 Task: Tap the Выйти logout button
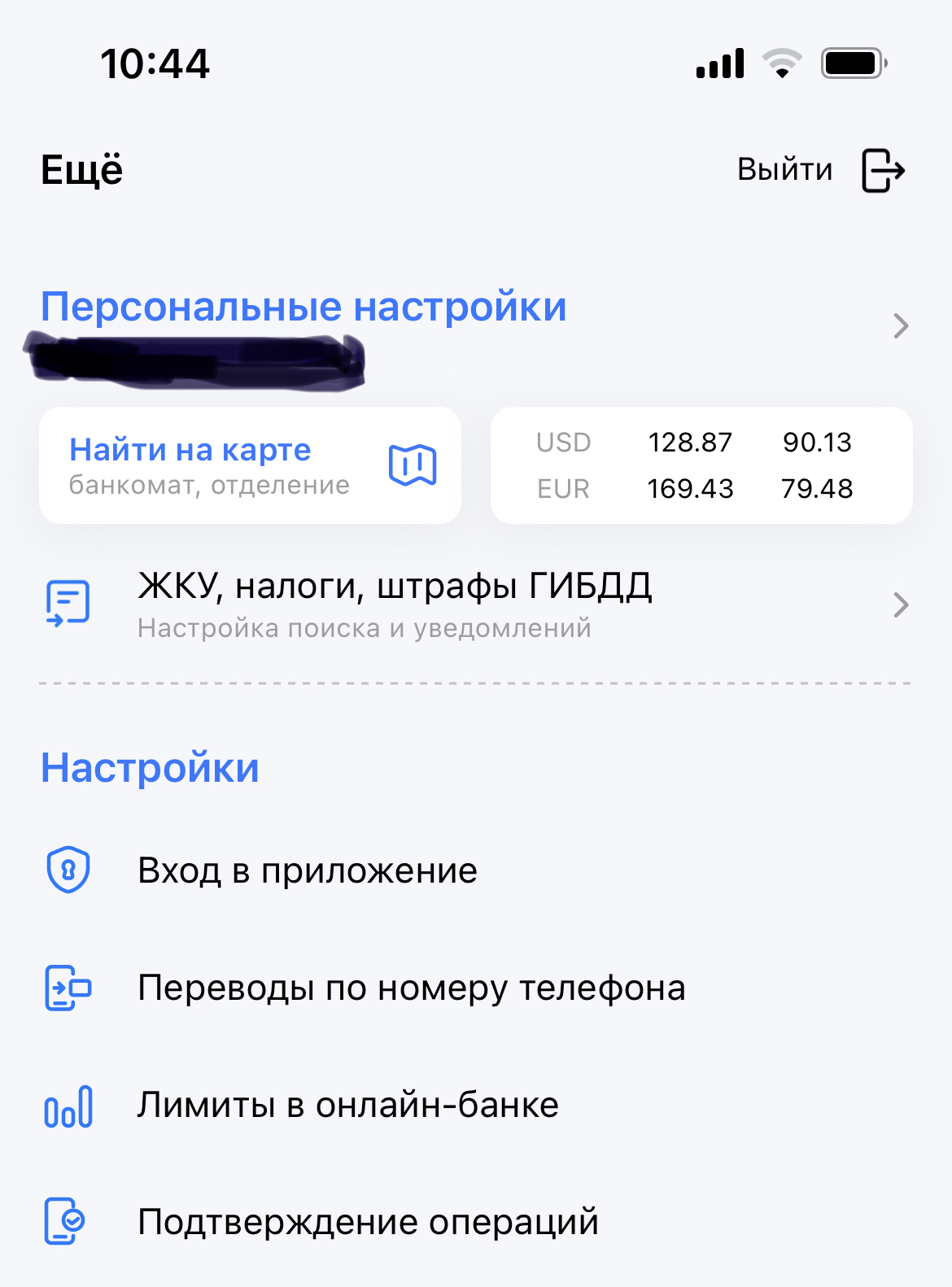(x=820, y=170)
